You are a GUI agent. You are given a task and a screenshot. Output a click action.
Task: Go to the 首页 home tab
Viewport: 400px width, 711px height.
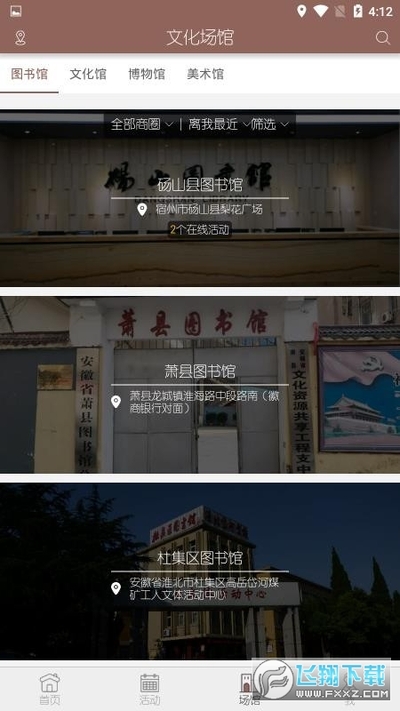(x=50, y=689)
